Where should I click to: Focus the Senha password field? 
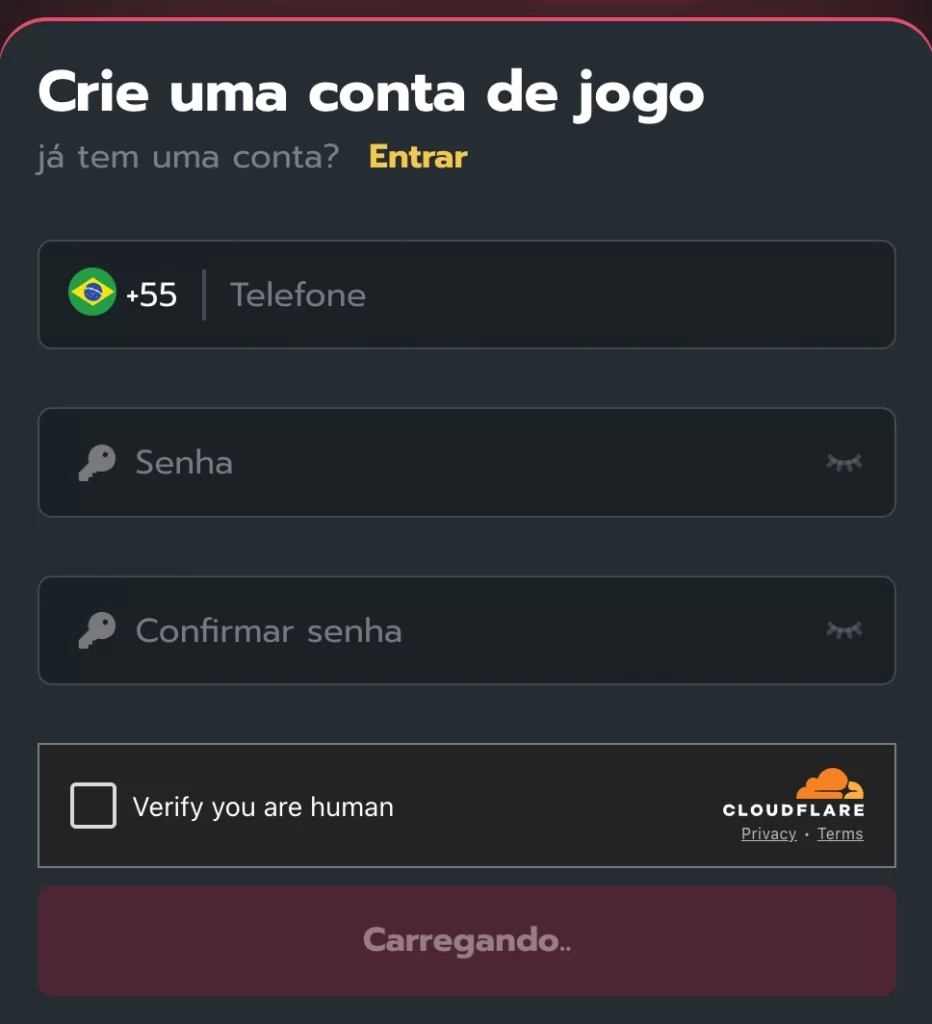tap(400, 462)
